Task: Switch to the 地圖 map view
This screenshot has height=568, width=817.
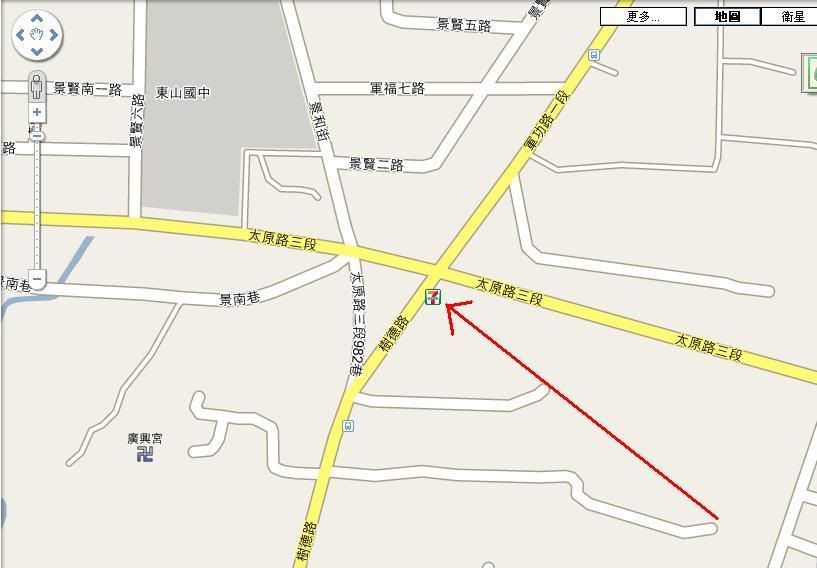Action: [x=728, y=17]
